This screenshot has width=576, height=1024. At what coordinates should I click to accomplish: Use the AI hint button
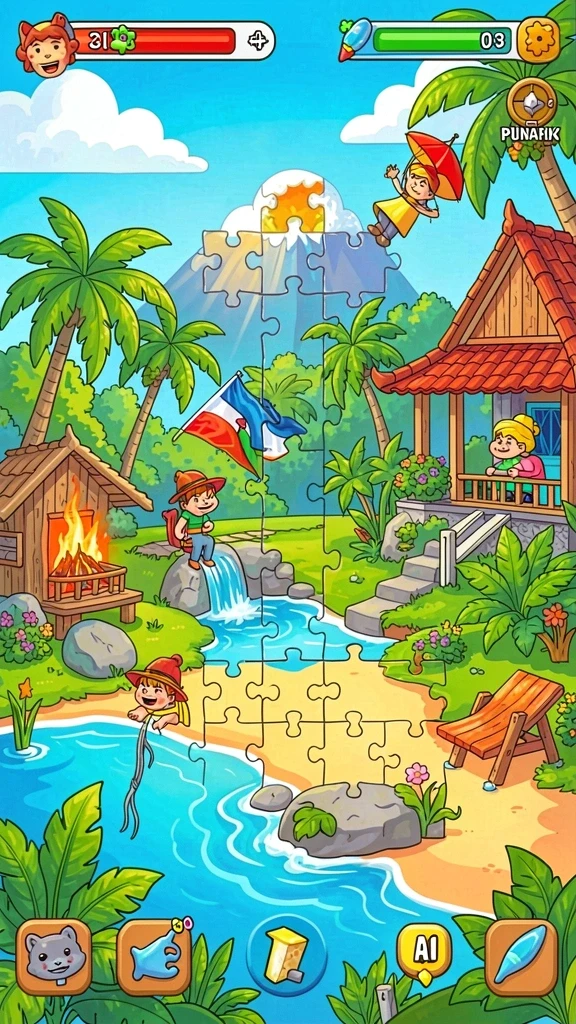(x=424, y=952)
